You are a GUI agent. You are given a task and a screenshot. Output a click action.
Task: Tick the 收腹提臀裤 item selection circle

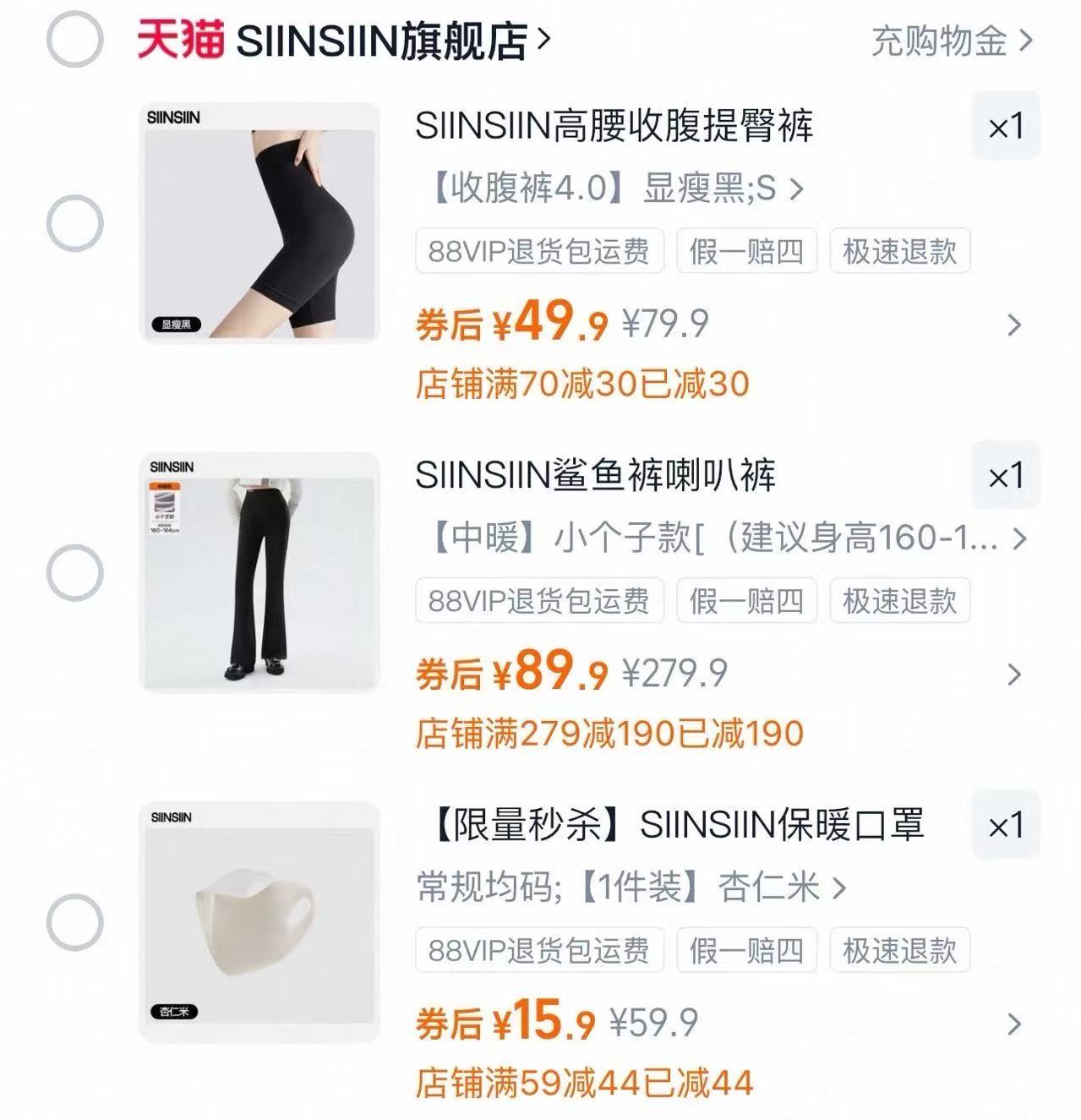[74, 221]
